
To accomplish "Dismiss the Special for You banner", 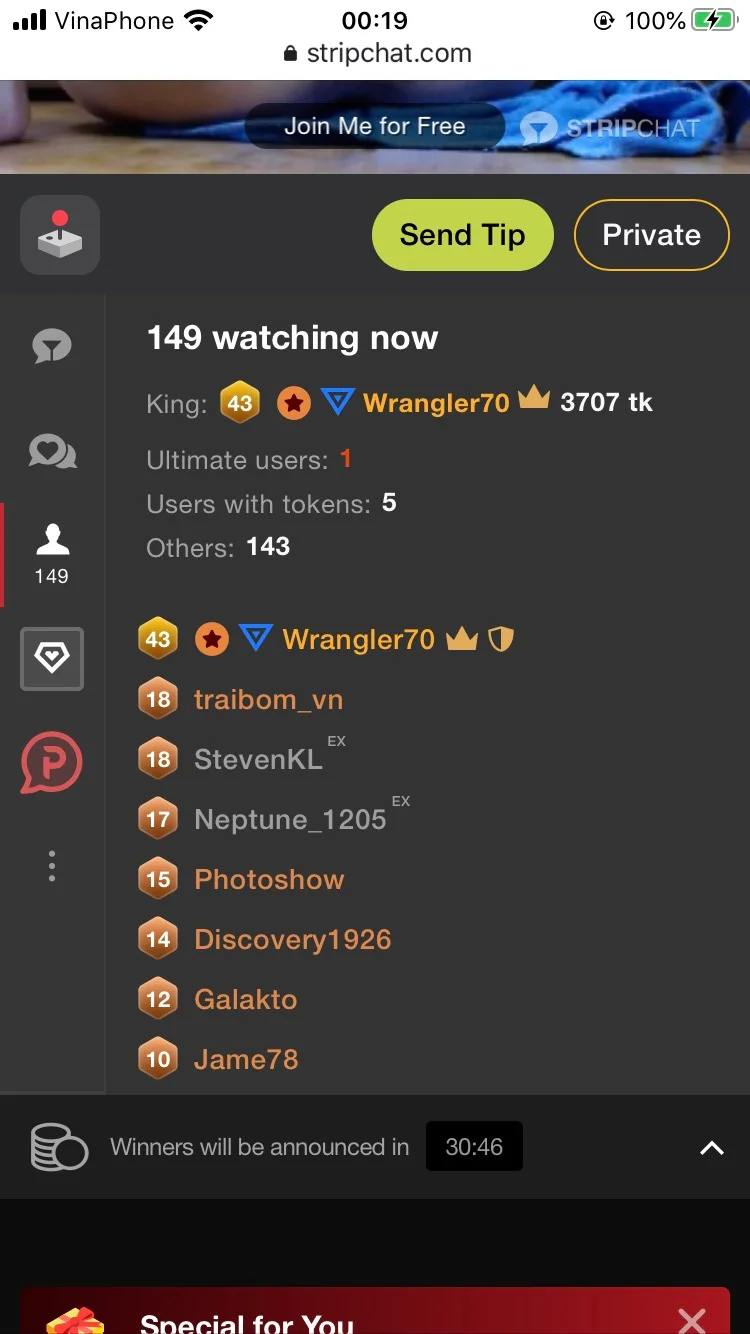I will 691,1320.
